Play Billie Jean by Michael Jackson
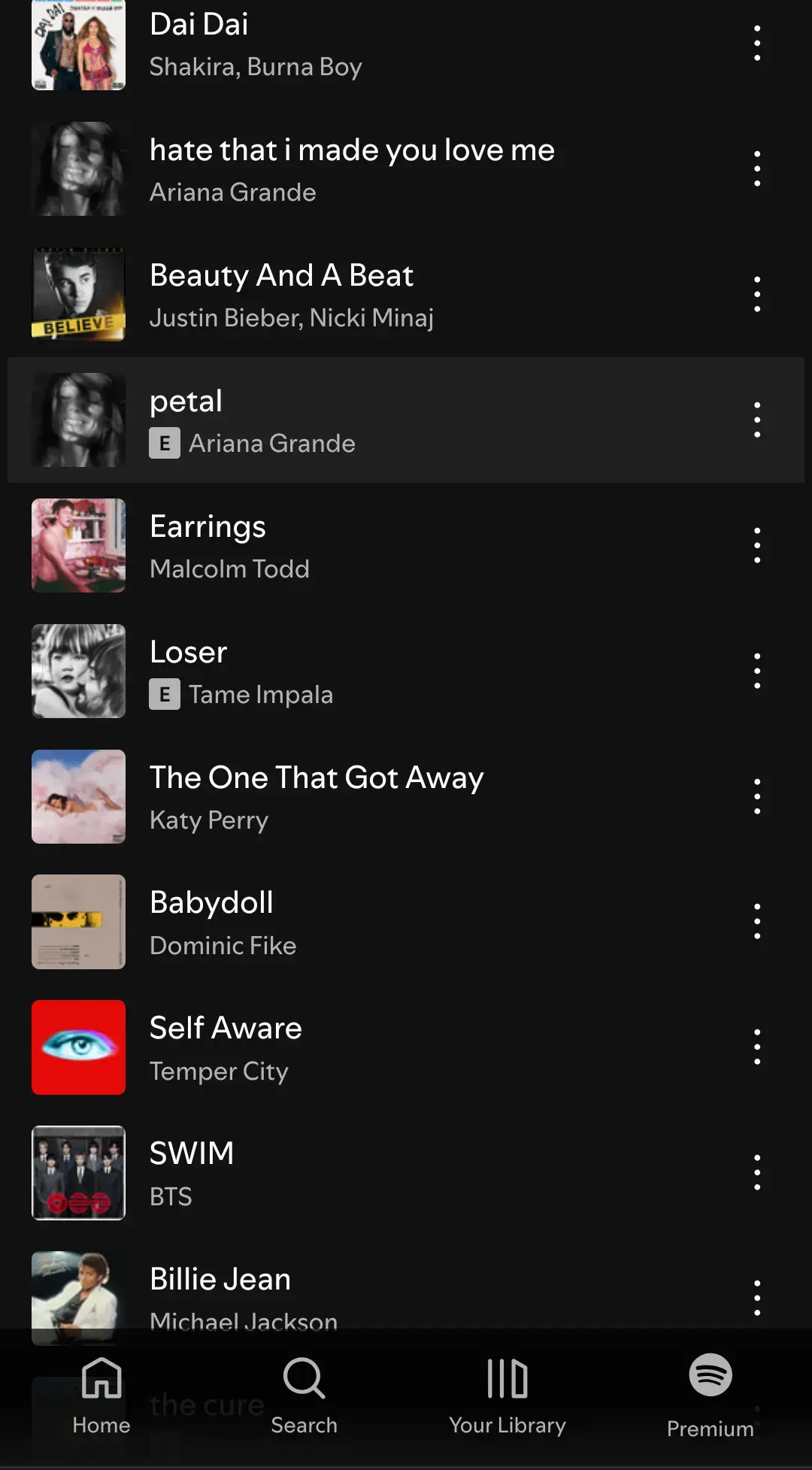This screenshot has height=1470, width=812. [406, 1295]
